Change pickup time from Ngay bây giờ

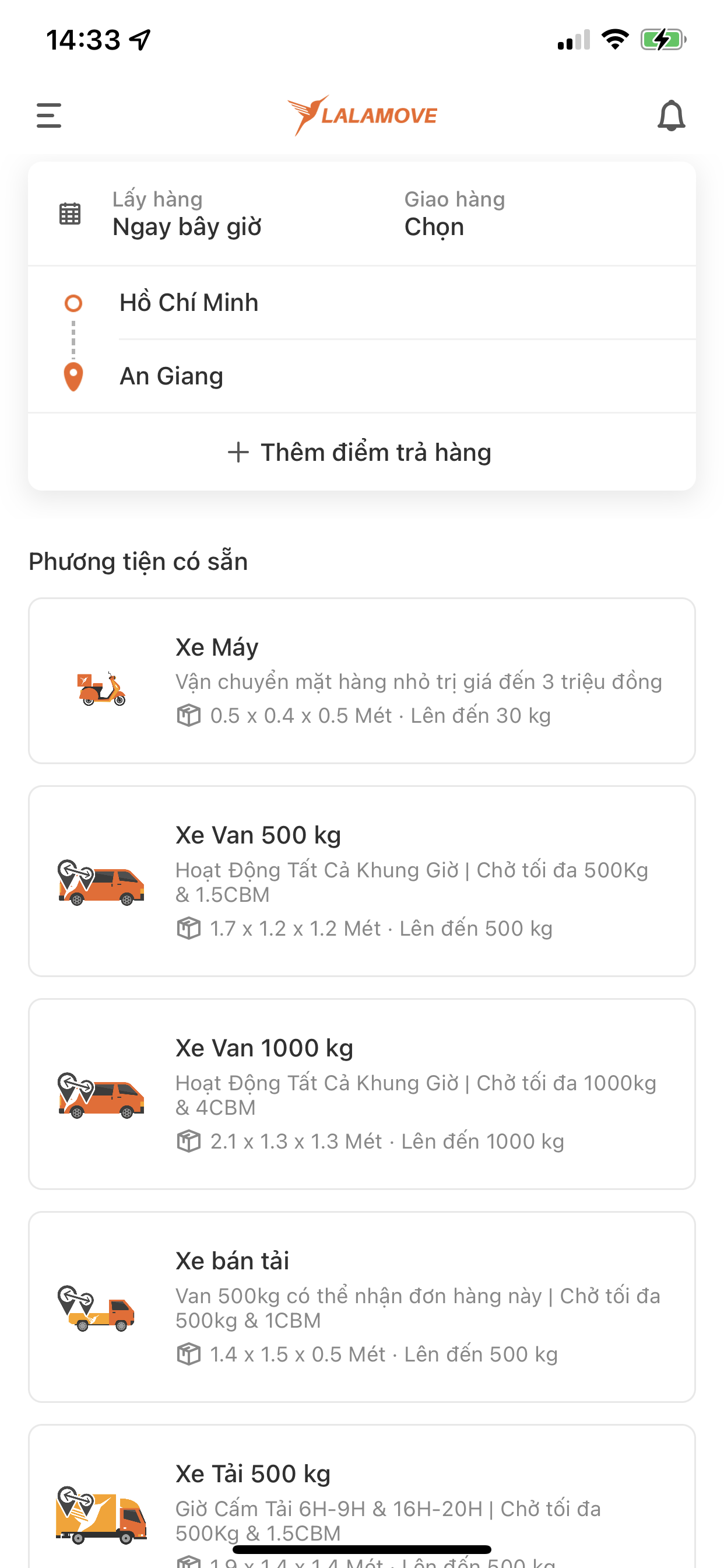tap(186, 226)
